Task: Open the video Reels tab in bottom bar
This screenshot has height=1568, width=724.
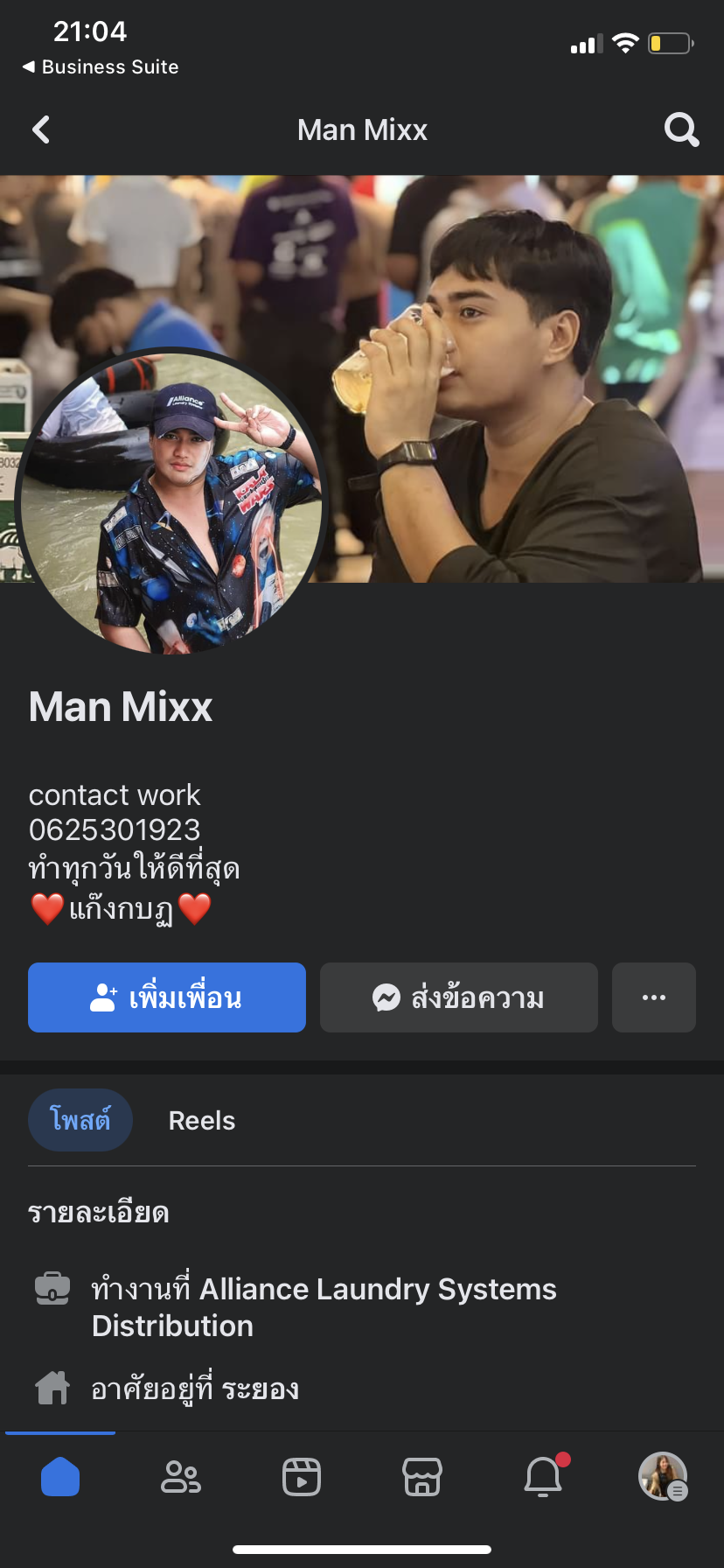Action: 302,1477
